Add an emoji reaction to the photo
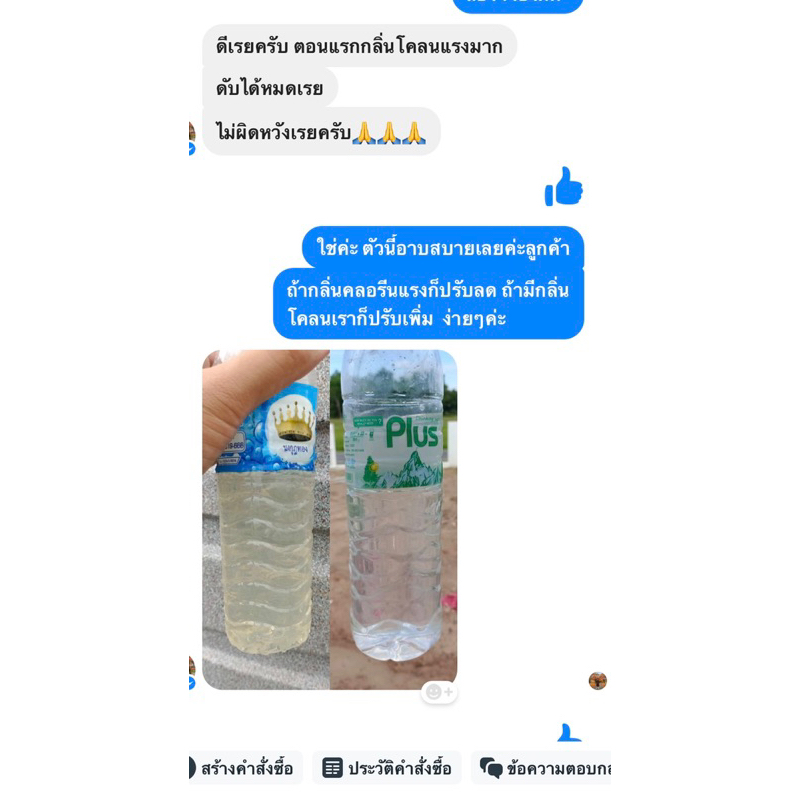800x800 pixels. pos(439,692)
